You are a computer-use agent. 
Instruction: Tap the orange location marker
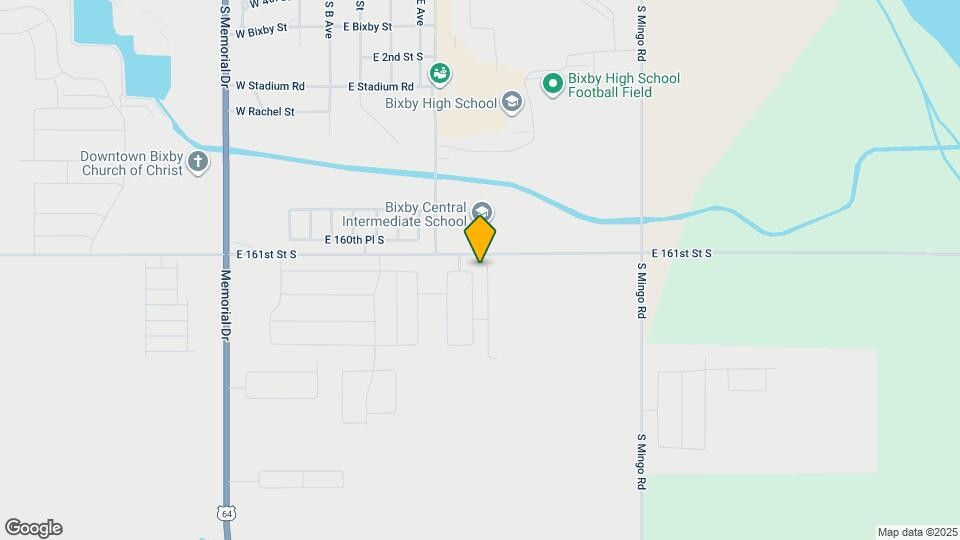click(x=480, y=238)
